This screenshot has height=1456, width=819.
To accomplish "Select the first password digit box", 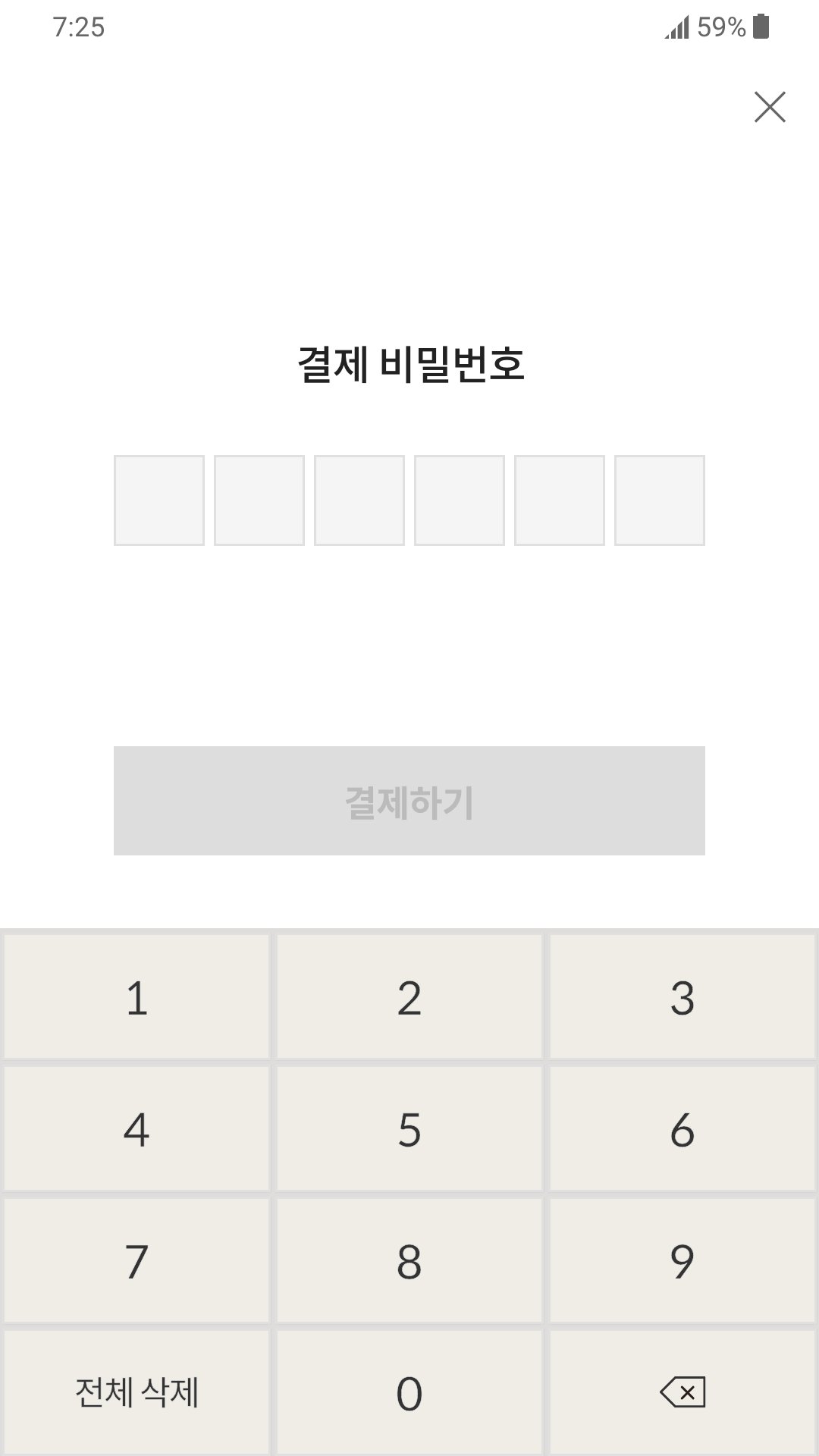I will (x=159, y=500).
